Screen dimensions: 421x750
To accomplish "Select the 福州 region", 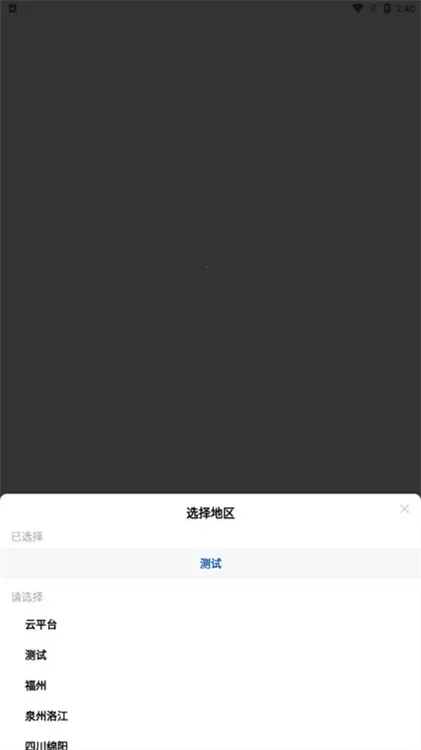I will (x=36, y=685).
